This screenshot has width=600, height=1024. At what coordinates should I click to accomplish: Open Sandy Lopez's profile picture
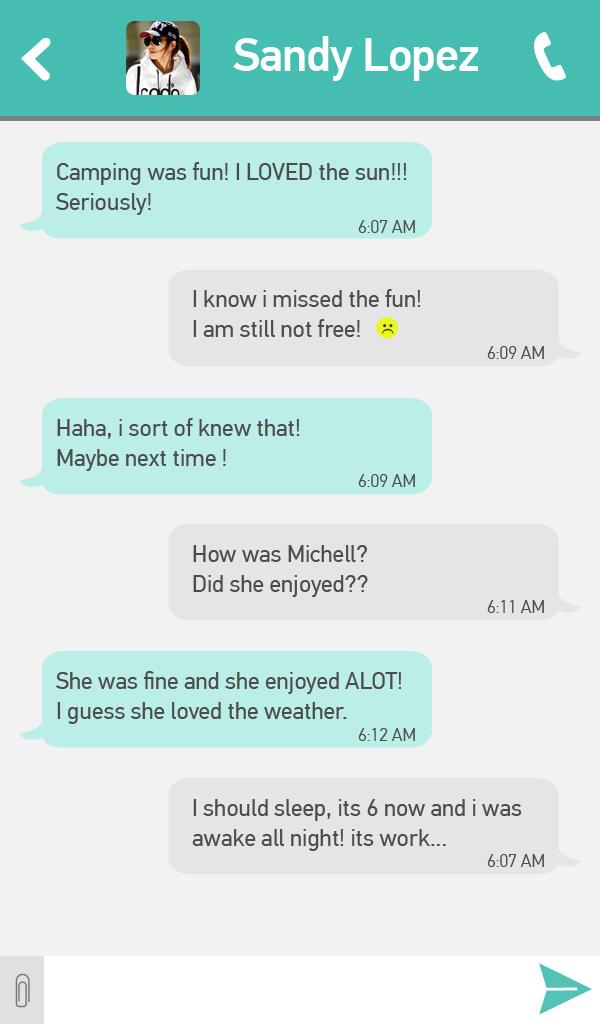(x=163, y=58)
